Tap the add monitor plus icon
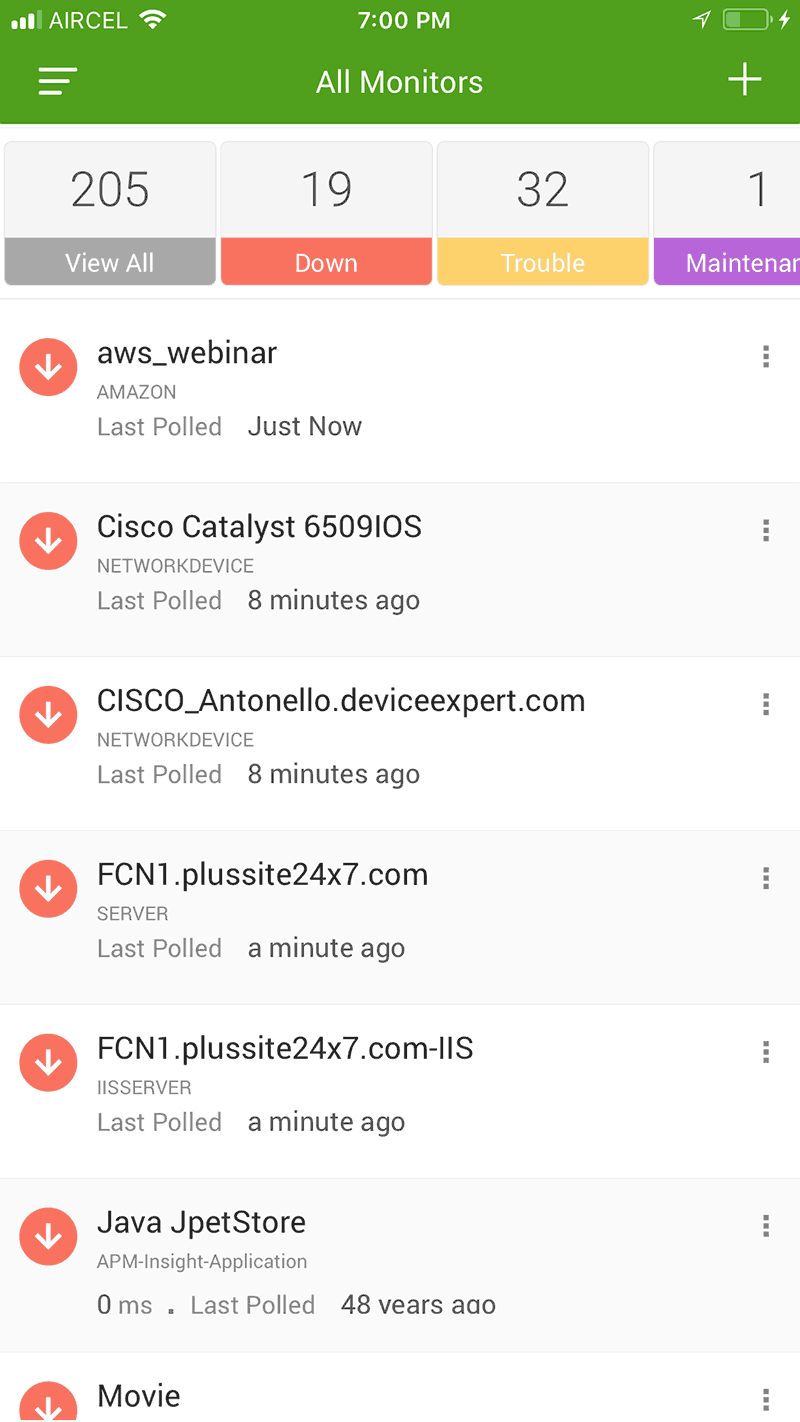 pos(744,81)
